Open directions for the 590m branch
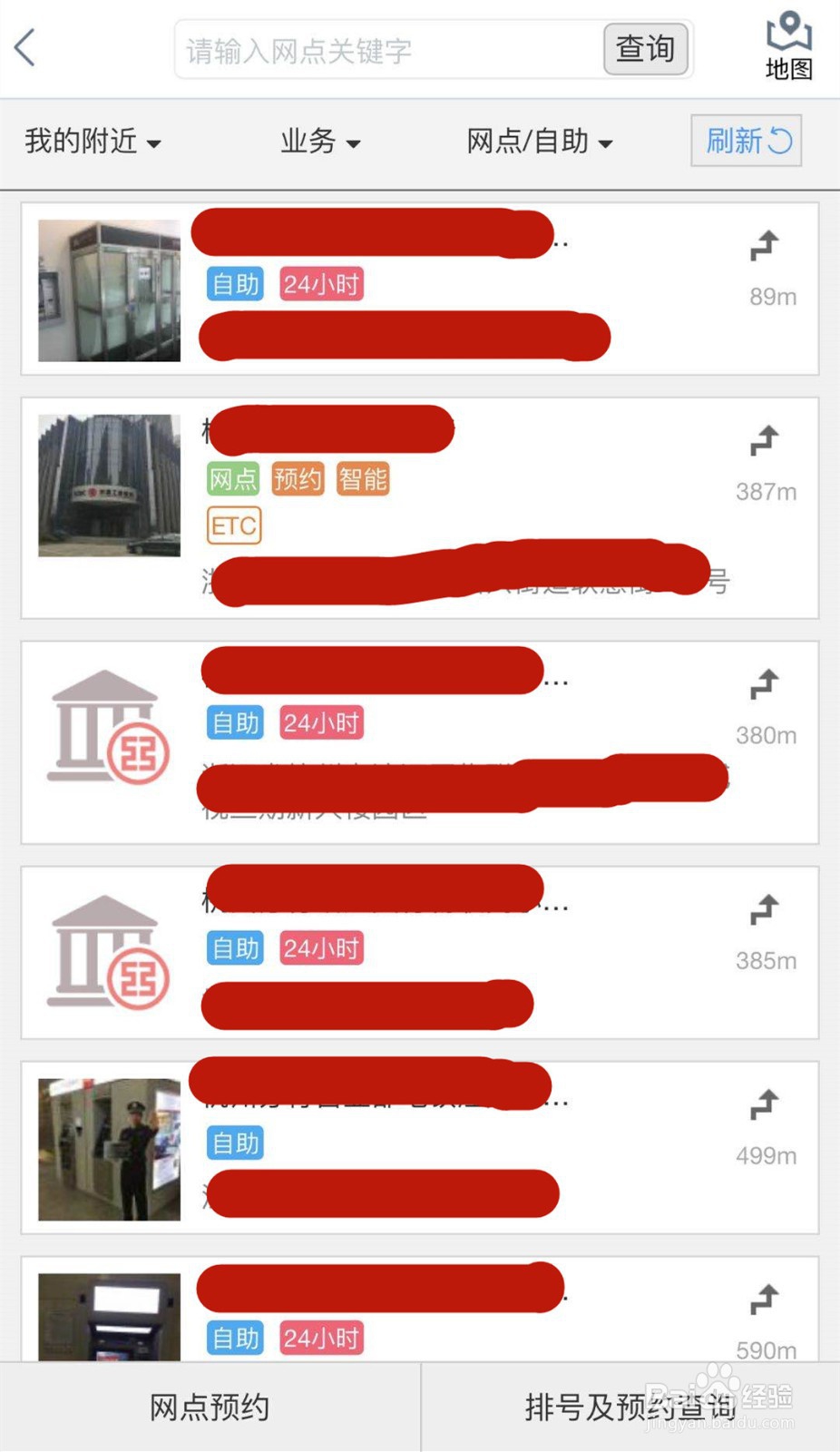The image size is (840, 1452). (766, 1300)
